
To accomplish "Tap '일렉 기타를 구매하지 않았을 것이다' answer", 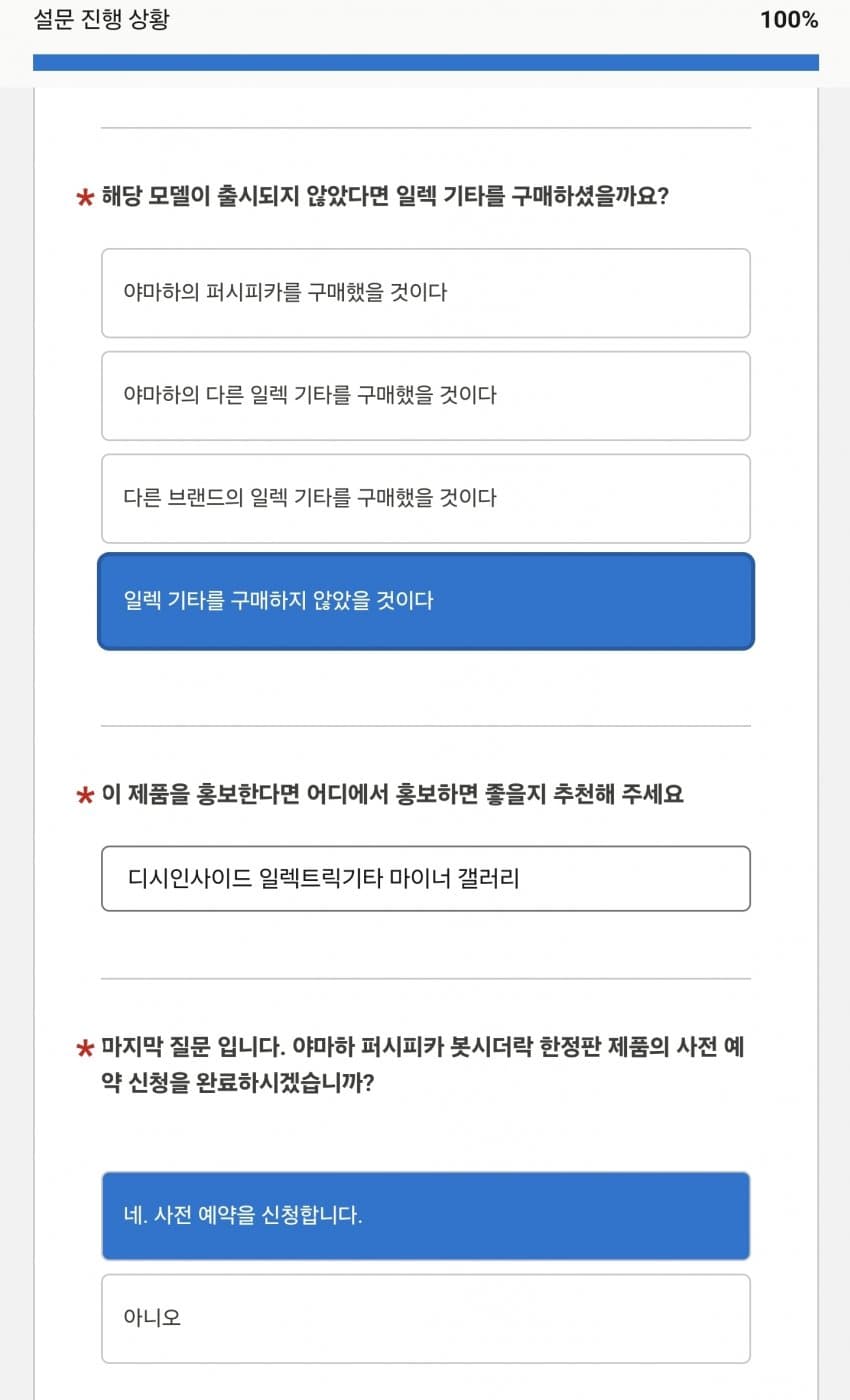I will [425, 601].
